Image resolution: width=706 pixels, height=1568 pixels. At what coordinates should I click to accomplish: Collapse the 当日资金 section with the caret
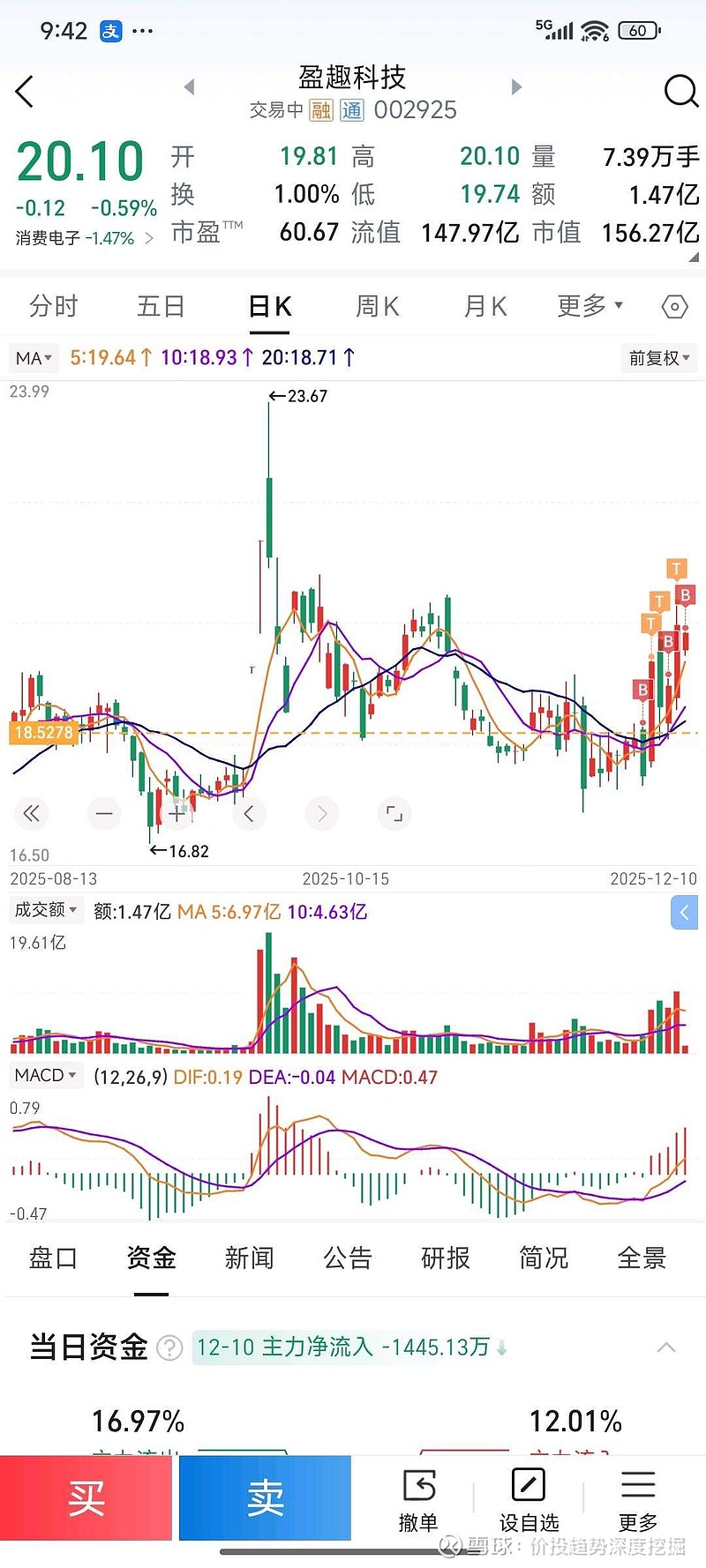coord(667,1348)
